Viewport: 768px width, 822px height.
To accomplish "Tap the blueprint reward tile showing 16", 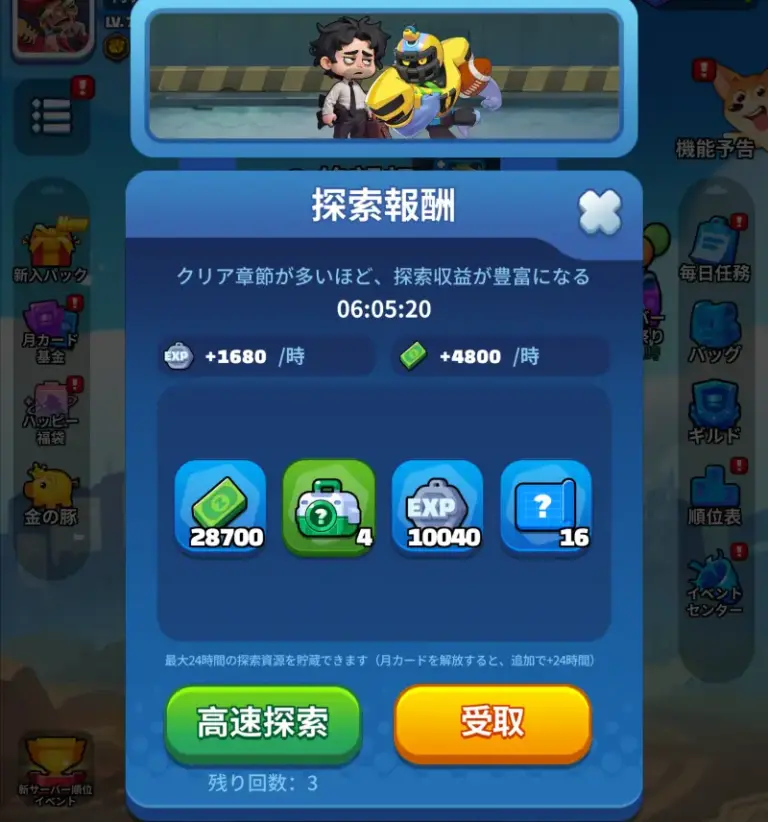I will 546,506.
